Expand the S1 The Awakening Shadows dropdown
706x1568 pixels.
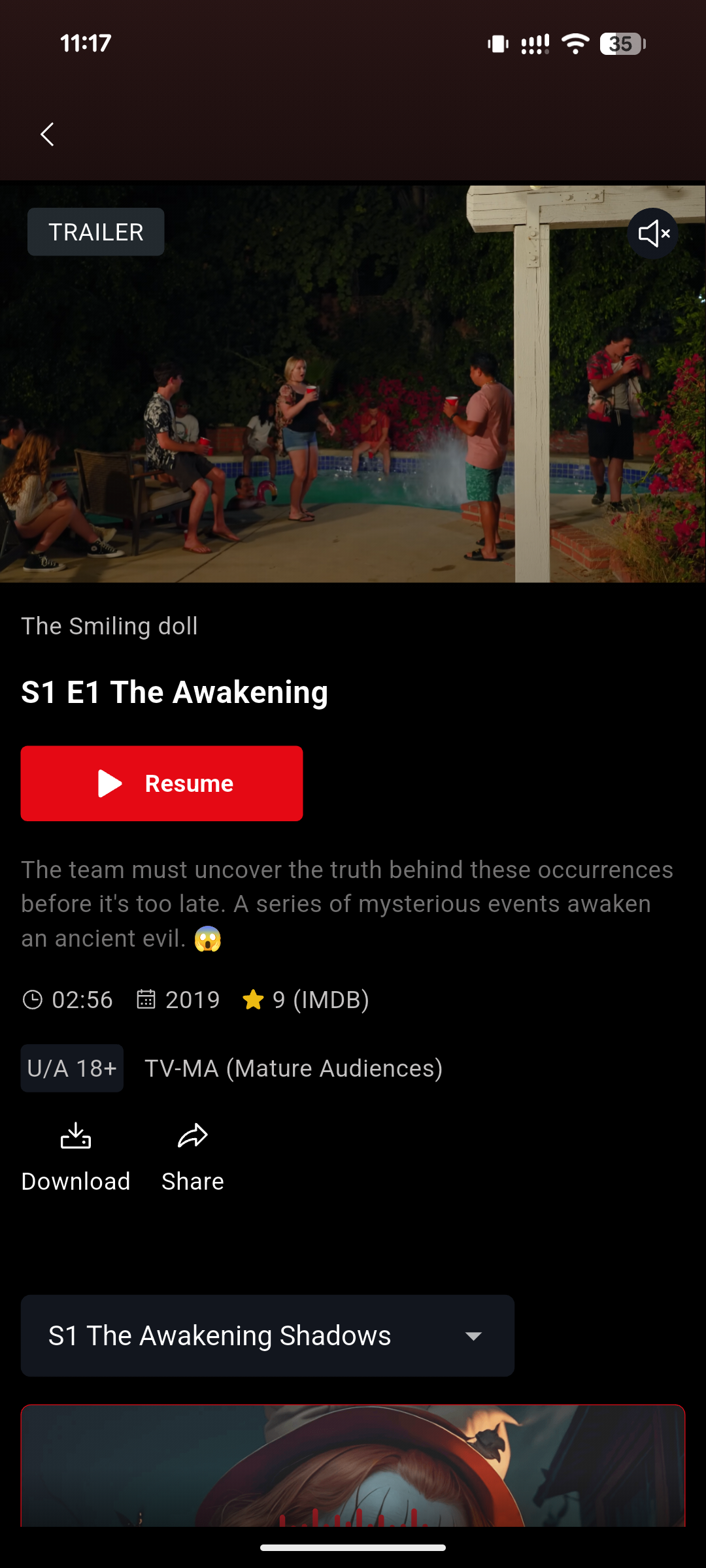tap(267, 1335)
